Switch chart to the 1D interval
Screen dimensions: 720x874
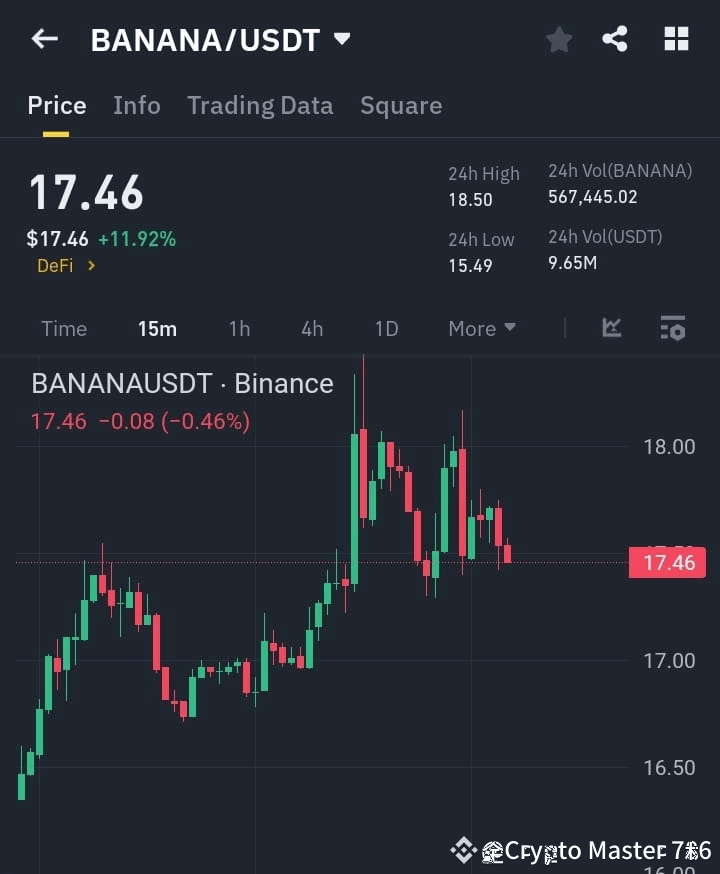(x=386, y=328)
